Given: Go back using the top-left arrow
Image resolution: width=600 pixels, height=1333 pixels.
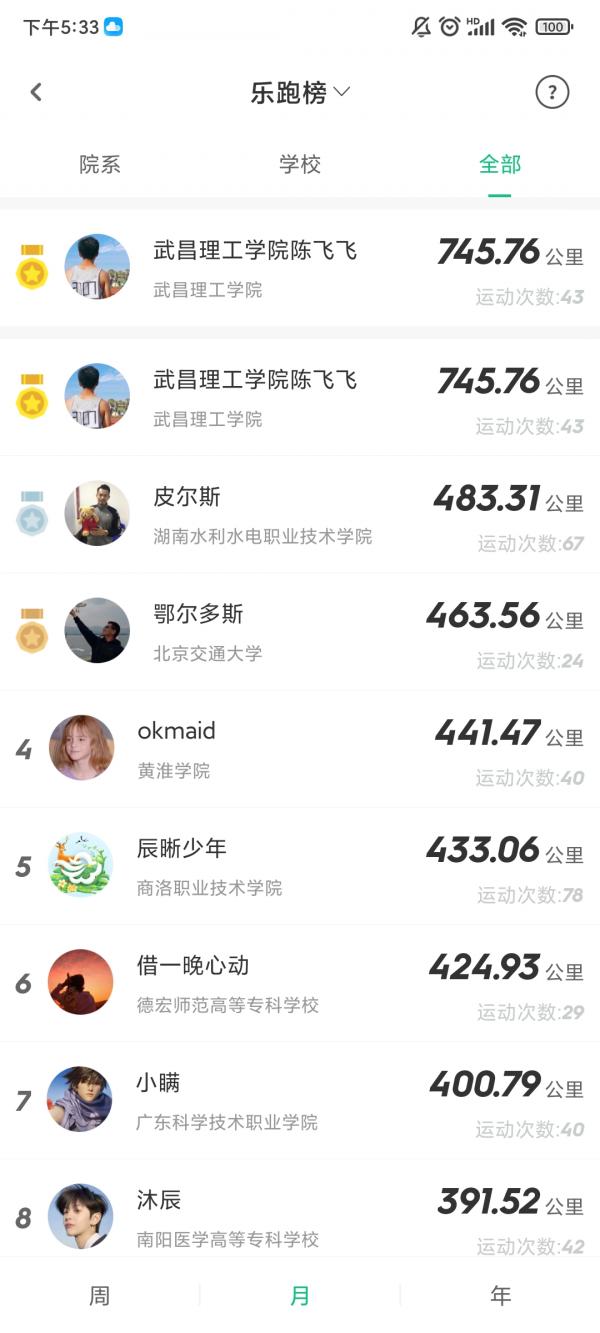Looking at the screenshot, I should coord(36,93).
